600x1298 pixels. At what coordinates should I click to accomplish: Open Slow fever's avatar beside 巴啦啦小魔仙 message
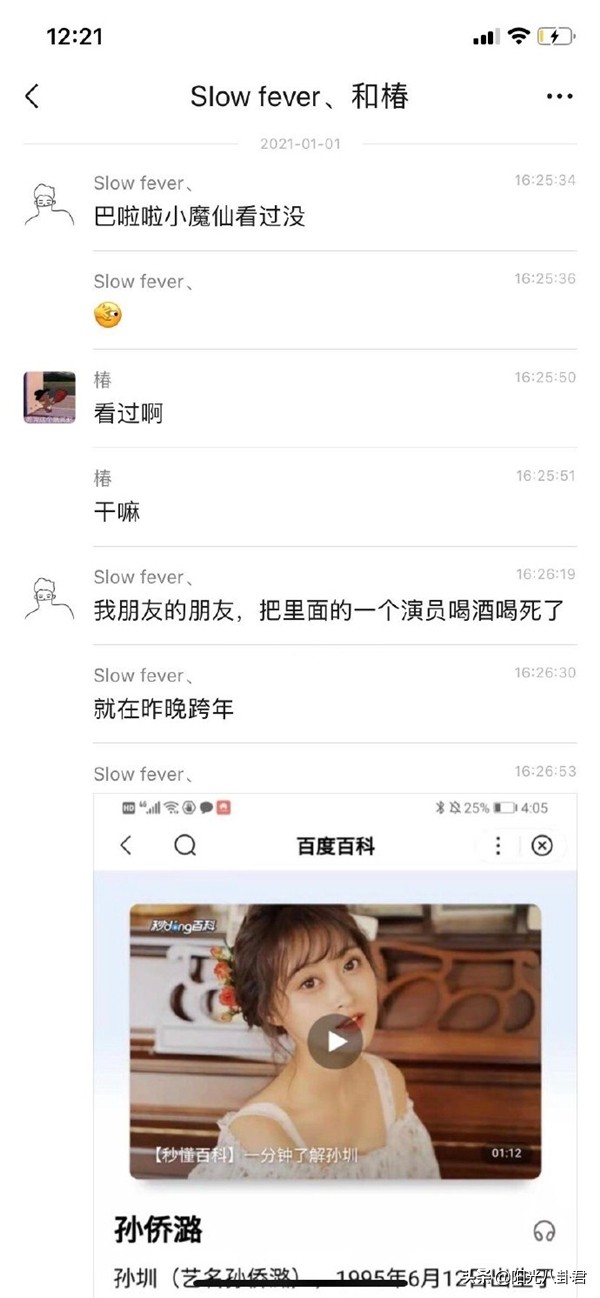[49, 205]
